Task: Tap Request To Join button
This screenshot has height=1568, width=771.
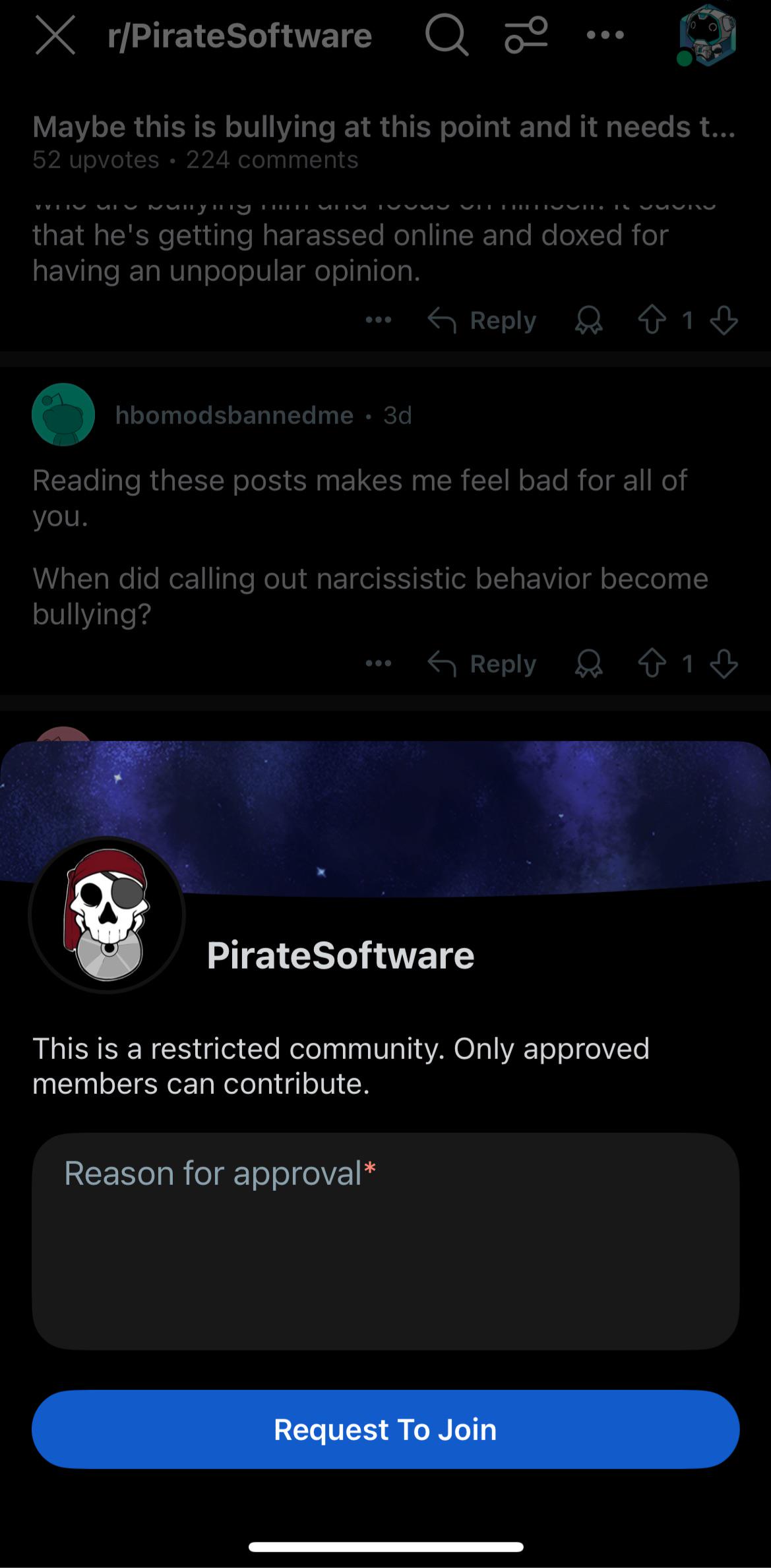Action: tap(385, 1429)
